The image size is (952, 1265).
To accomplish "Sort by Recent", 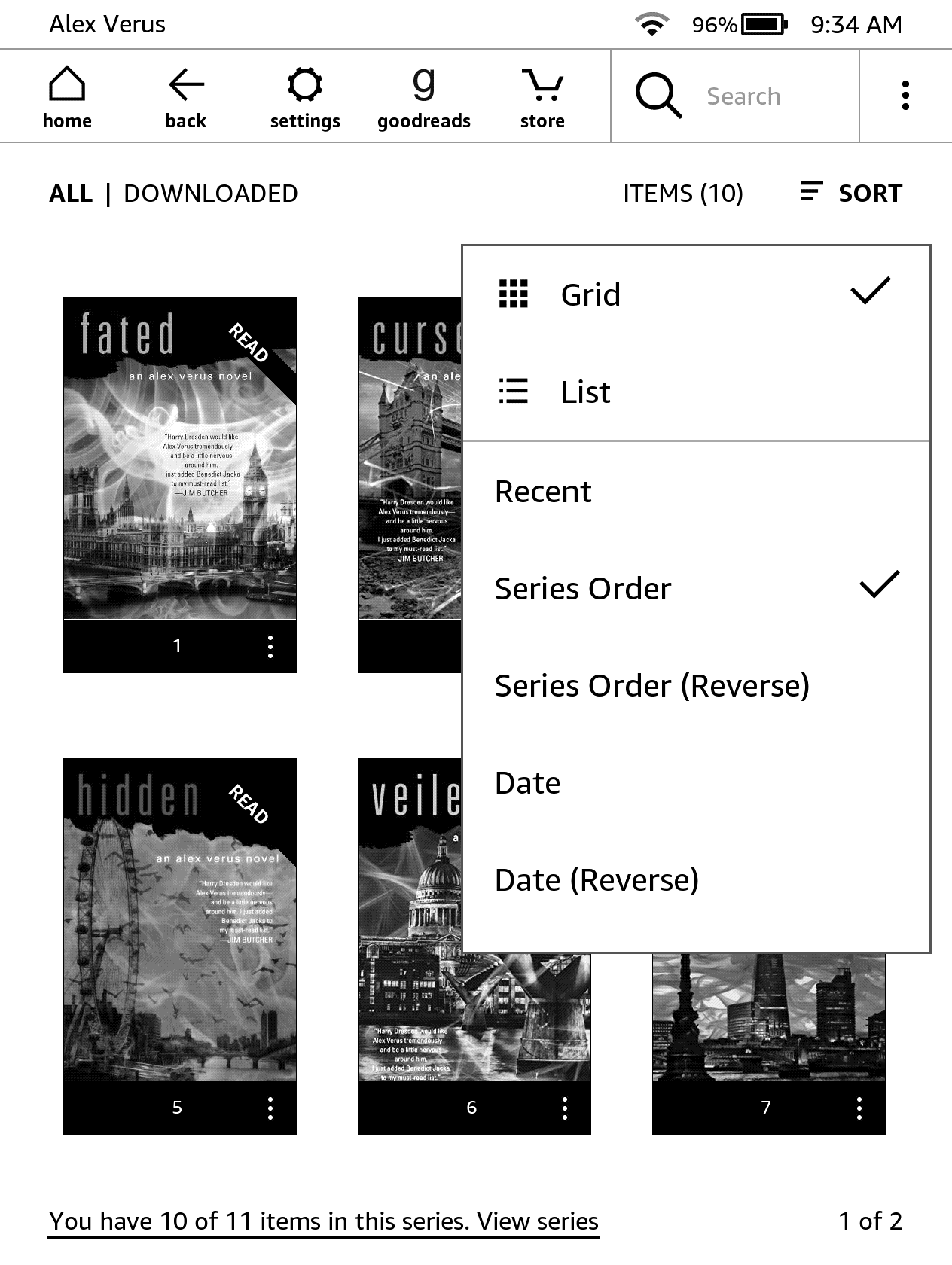I will (x=543, y=492).
